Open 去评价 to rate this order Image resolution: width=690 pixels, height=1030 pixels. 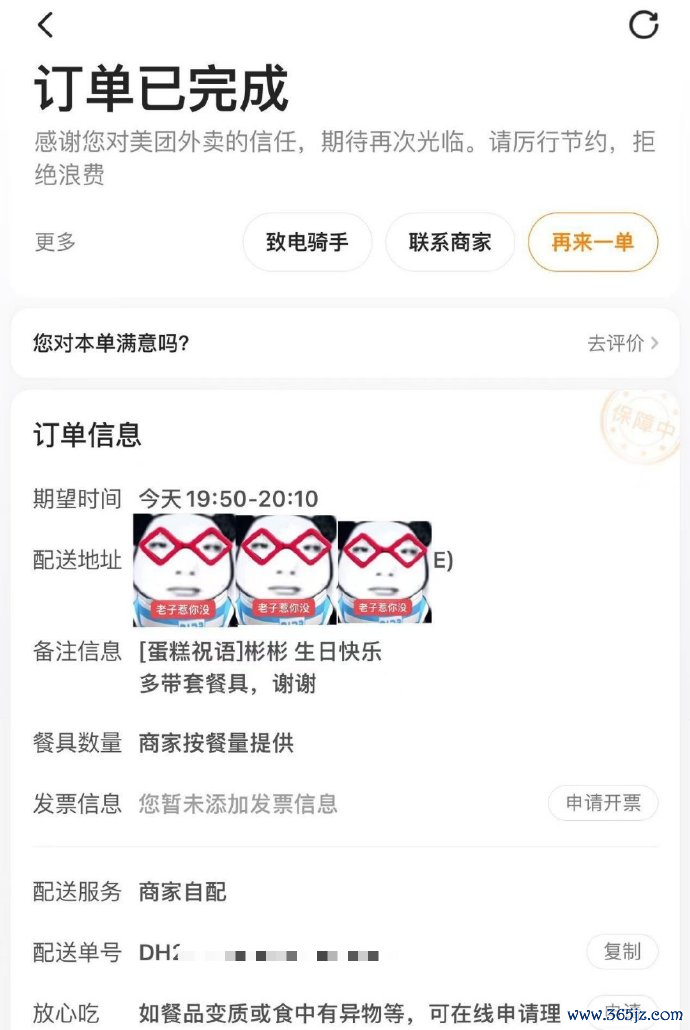coord(622,343)
